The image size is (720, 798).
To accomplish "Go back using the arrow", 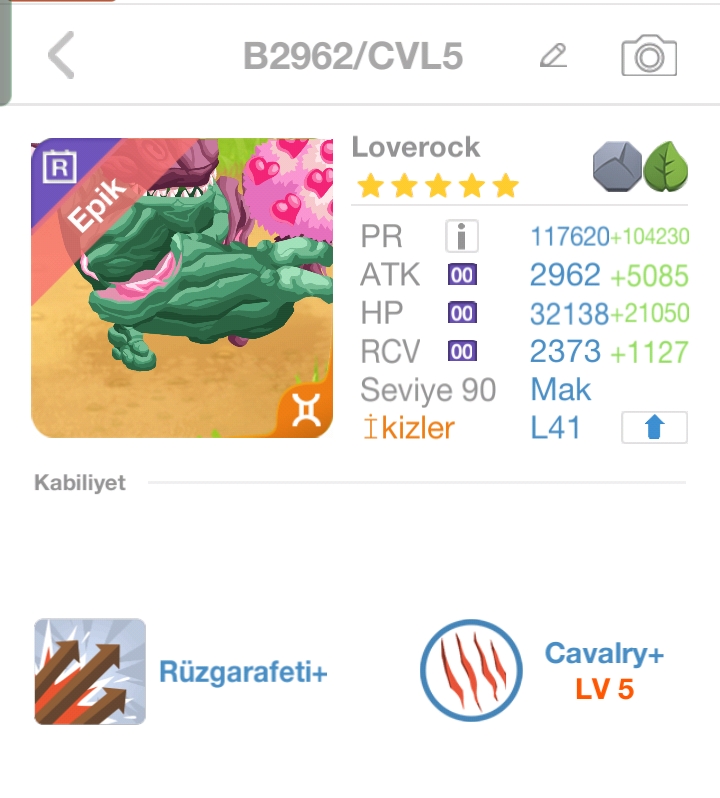I will pyautogui.click(x=61, y=55).
